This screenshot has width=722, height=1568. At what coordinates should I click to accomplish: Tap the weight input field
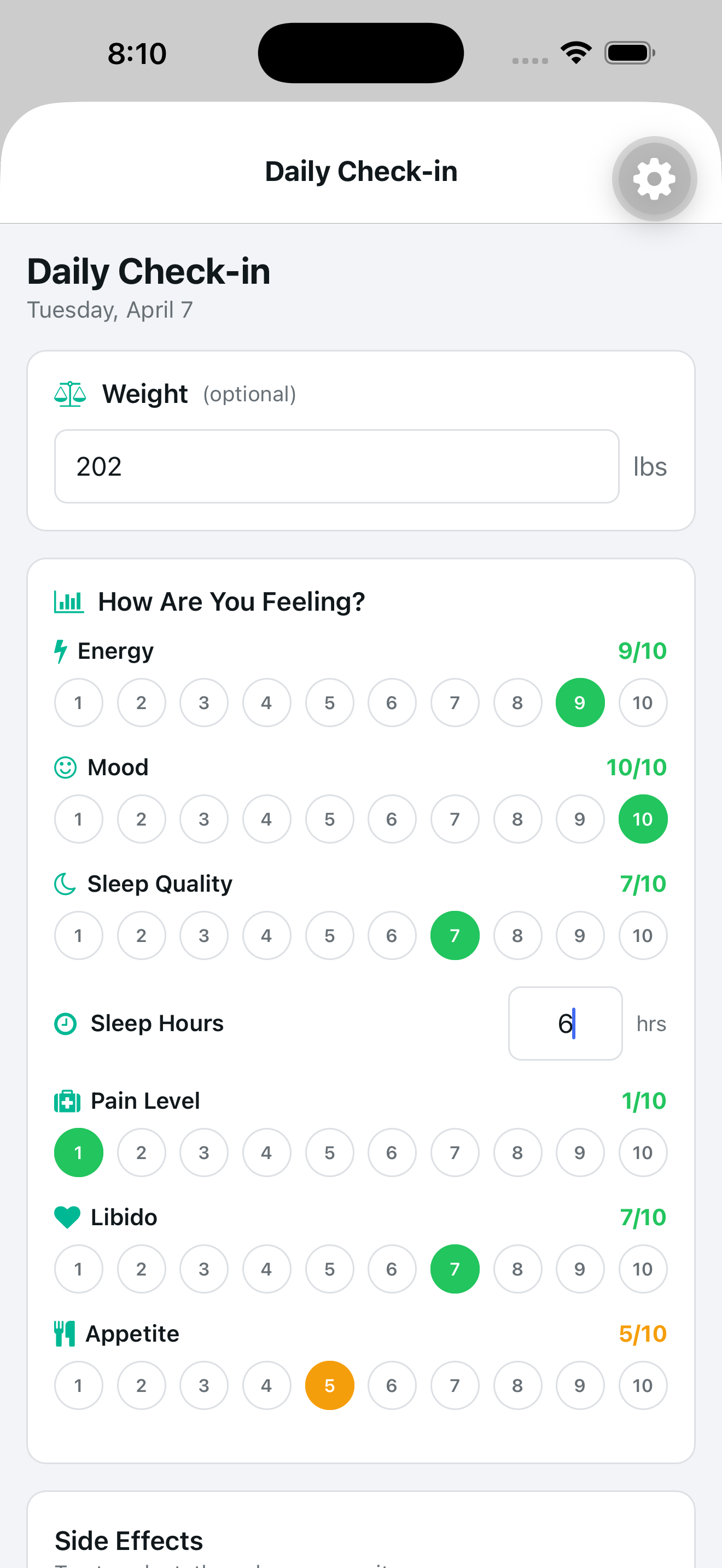336,466
